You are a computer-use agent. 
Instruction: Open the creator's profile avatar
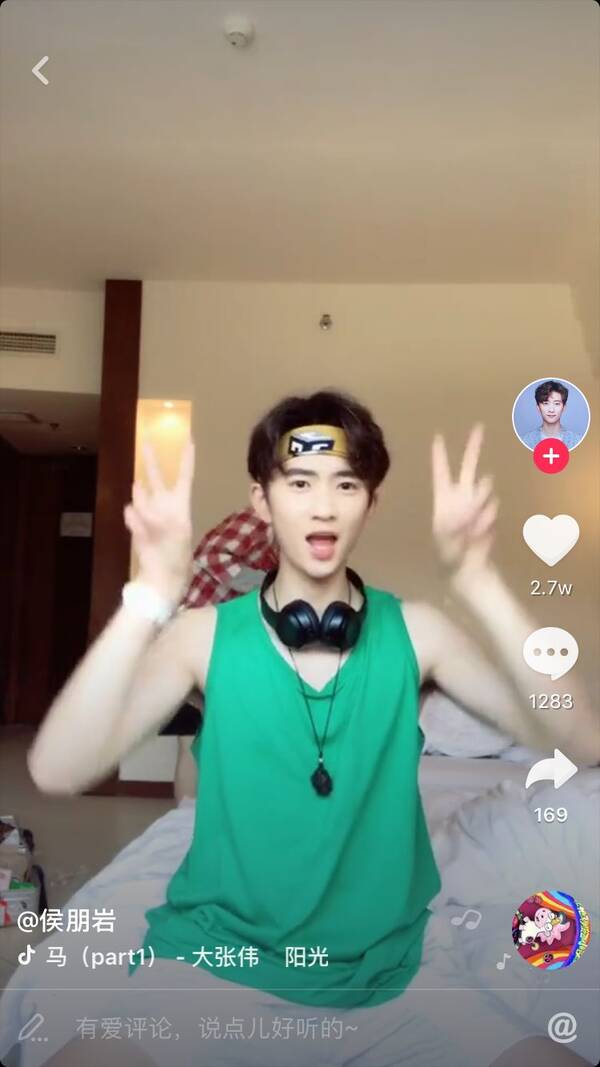(551, 414)
